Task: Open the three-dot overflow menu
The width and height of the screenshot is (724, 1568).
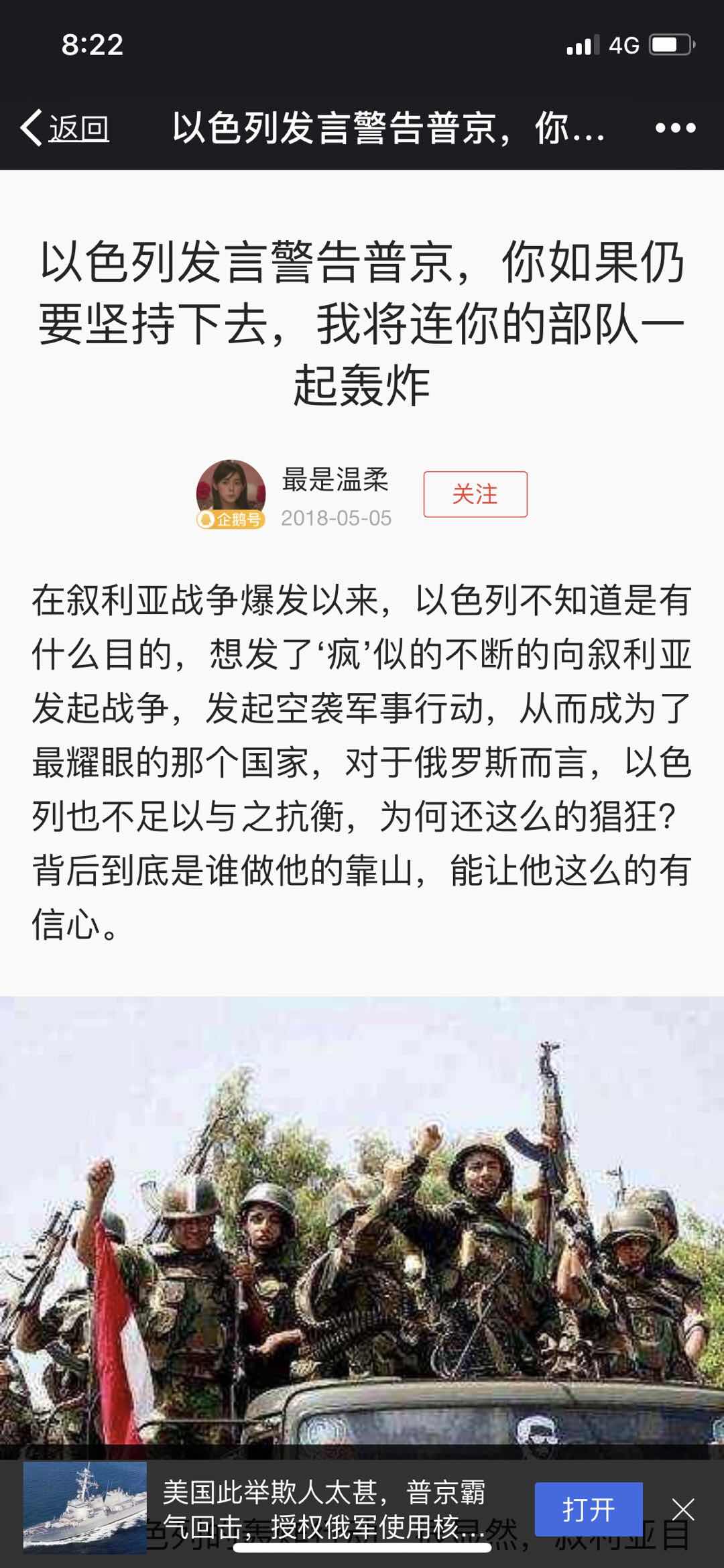Action: [675, 127]
